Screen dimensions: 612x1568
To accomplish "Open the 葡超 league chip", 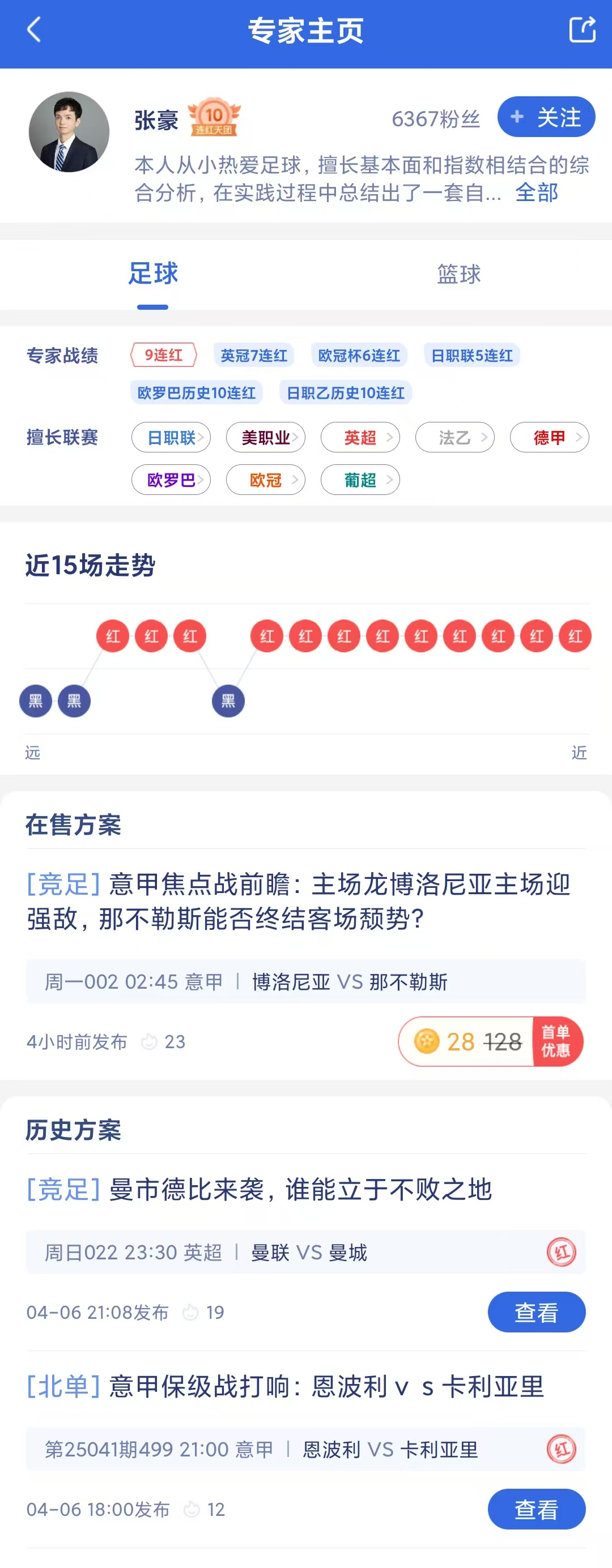I will tap(360, 480).
